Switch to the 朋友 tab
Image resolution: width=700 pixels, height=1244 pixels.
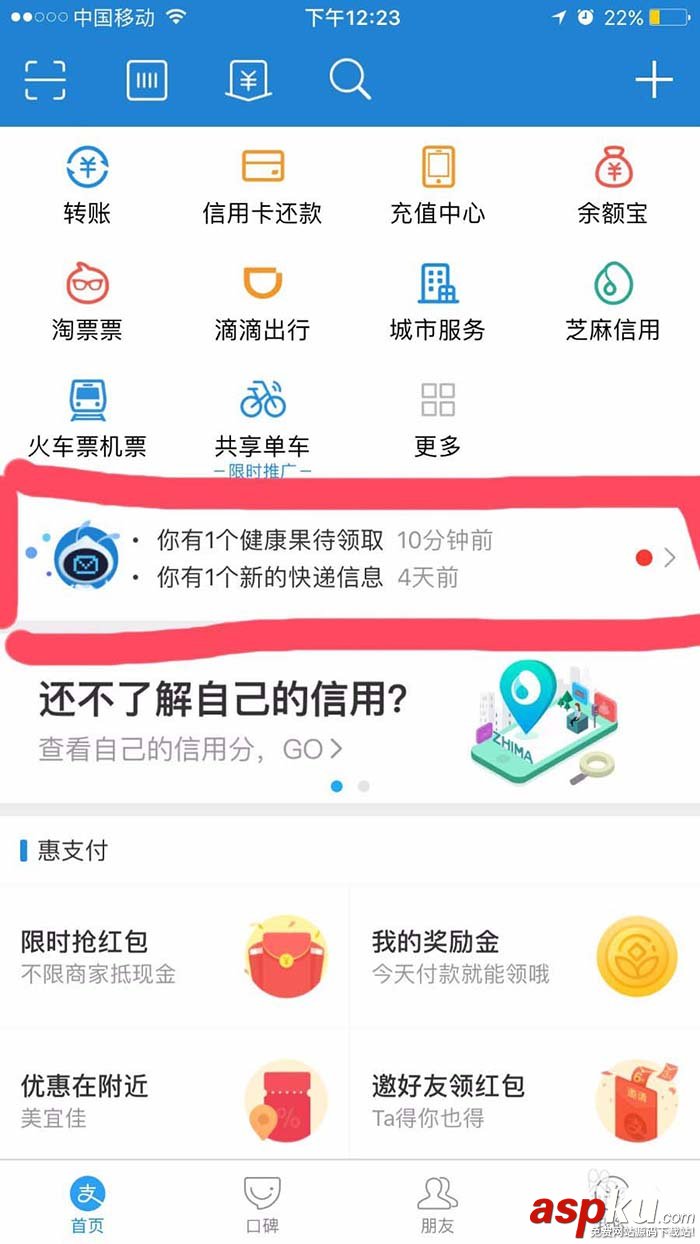pyautogui.click(x=437, y=1203)
